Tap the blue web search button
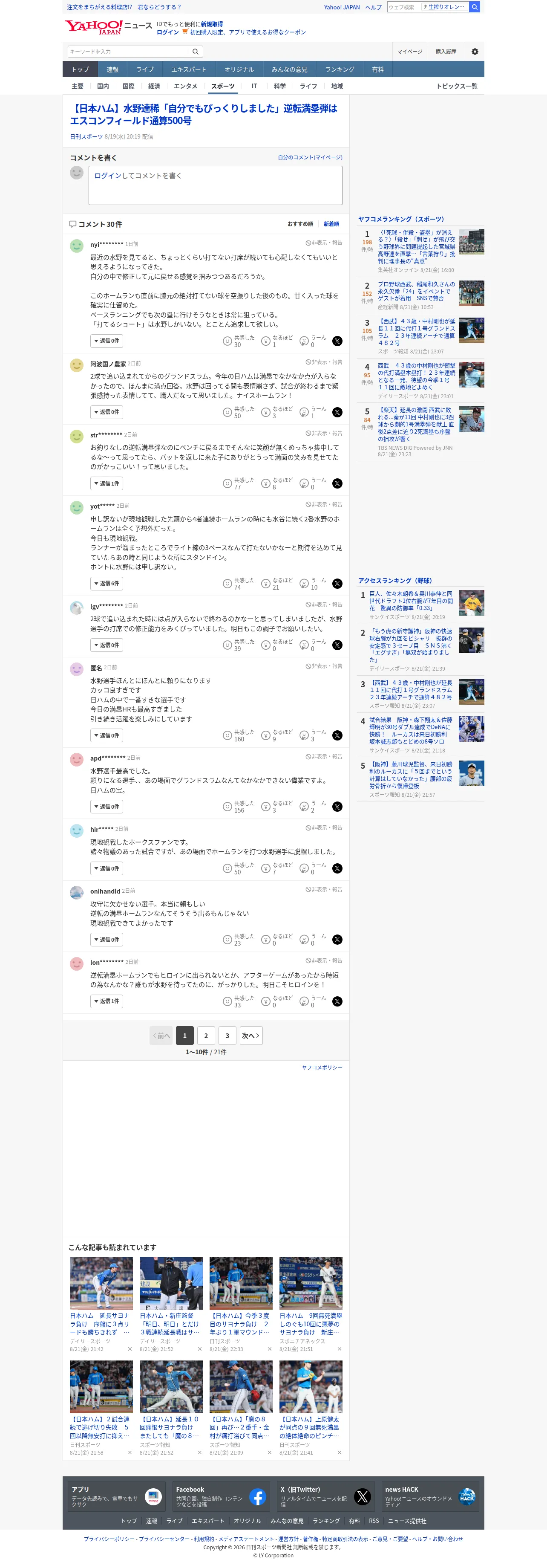The image size is (547, 1568). [x=475, y=7]
